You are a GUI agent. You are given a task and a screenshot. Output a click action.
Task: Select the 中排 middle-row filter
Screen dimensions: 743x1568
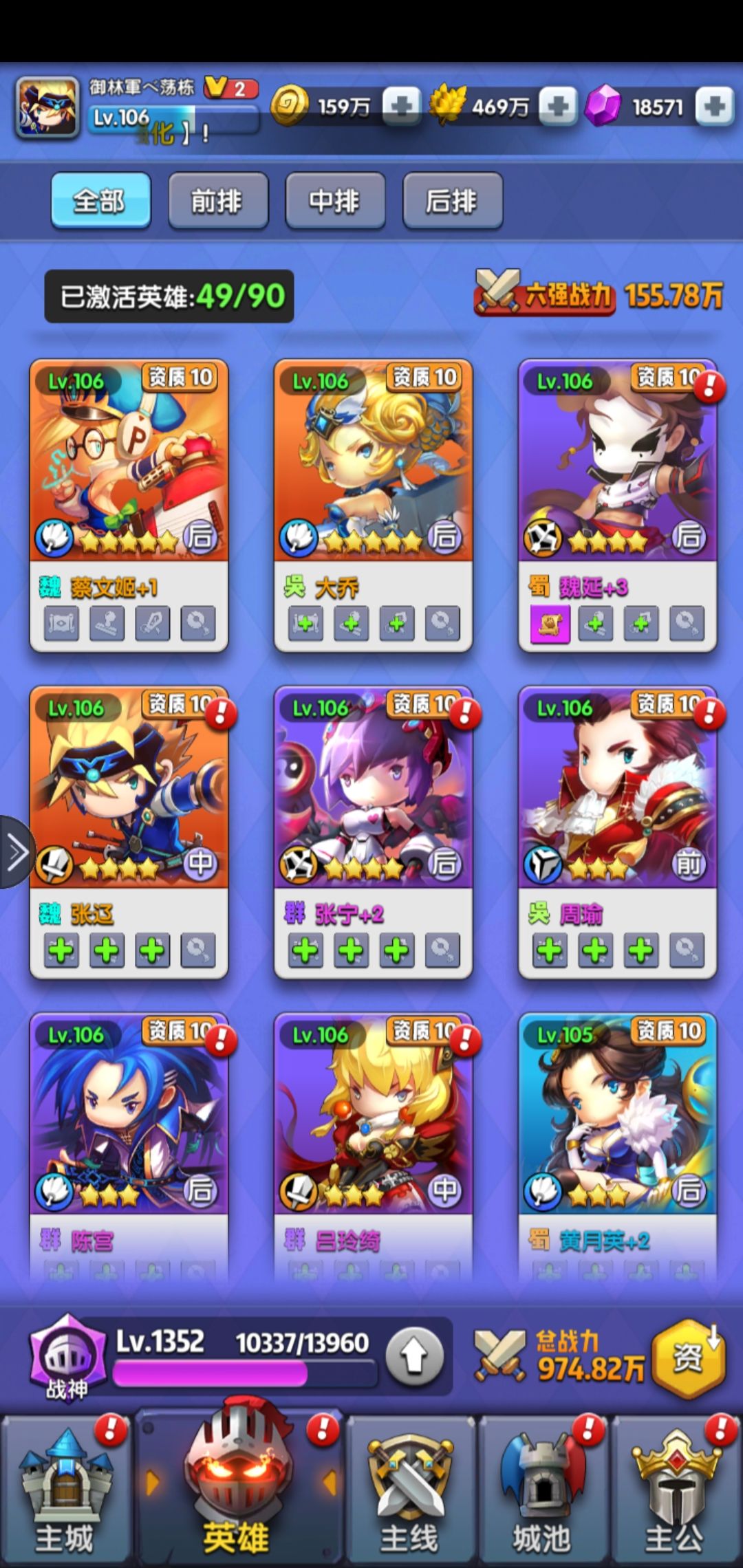pyautogui.click(x=335, y=201)
